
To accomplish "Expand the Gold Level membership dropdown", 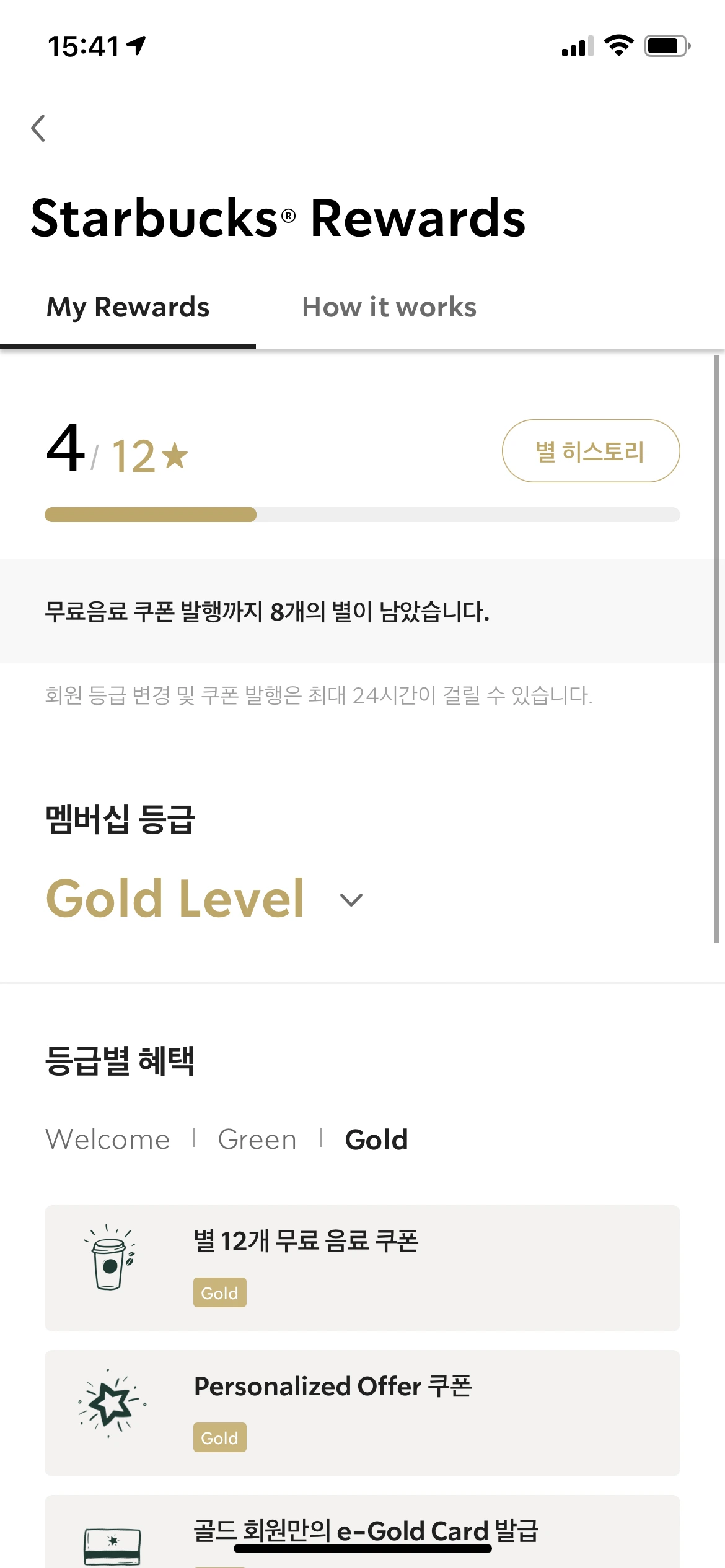I will (350, 899).
